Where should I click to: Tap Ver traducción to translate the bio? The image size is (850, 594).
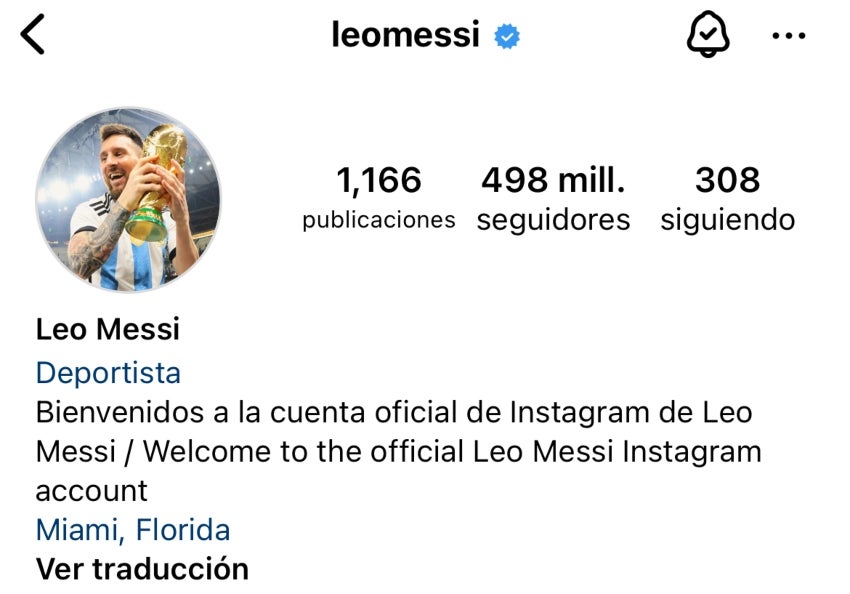(x=142, y=568)
